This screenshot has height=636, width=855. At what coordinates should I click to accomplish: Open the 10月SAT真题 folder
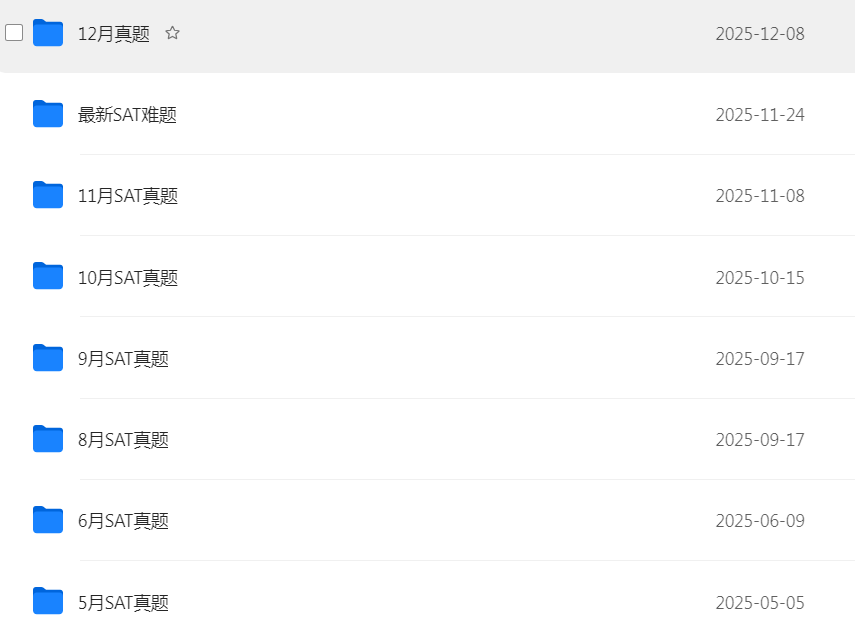tap(127, 278)
